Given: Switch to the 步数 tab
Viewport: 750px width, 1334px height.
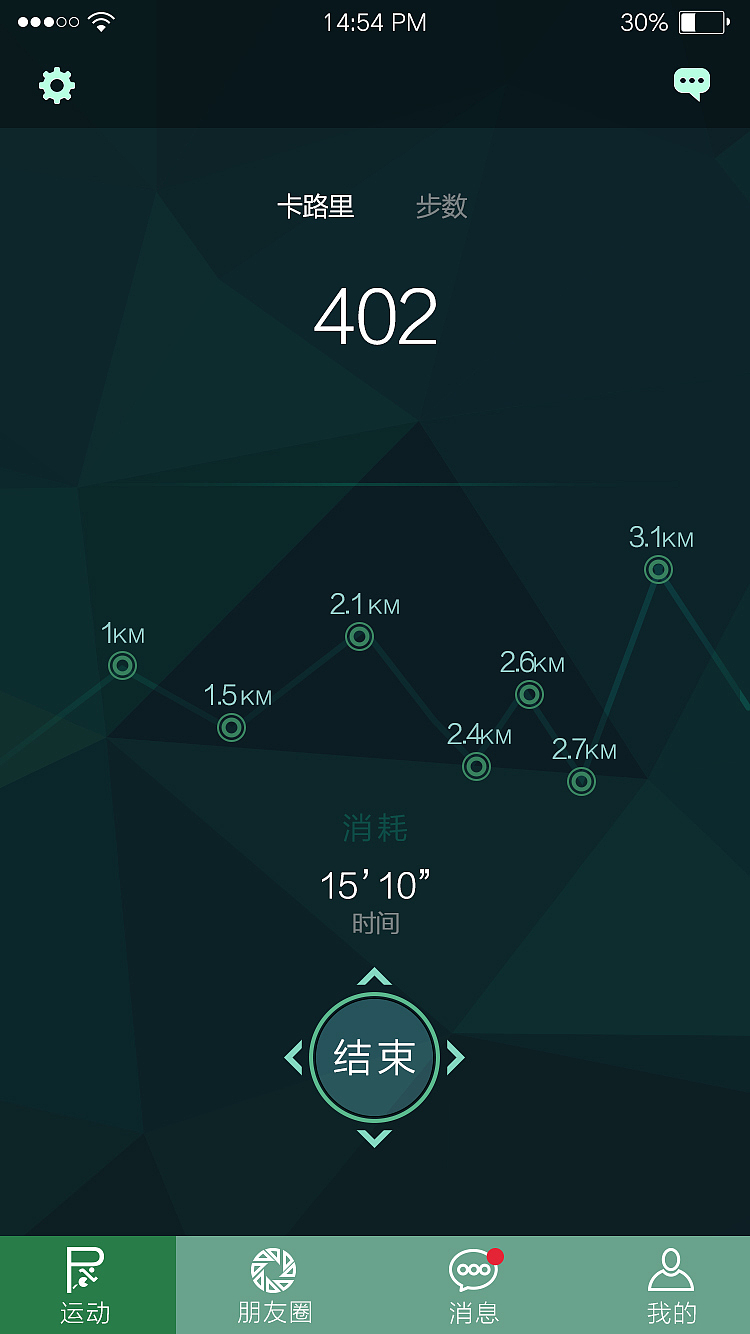Looking at the screenshot, I should point(441,207).
